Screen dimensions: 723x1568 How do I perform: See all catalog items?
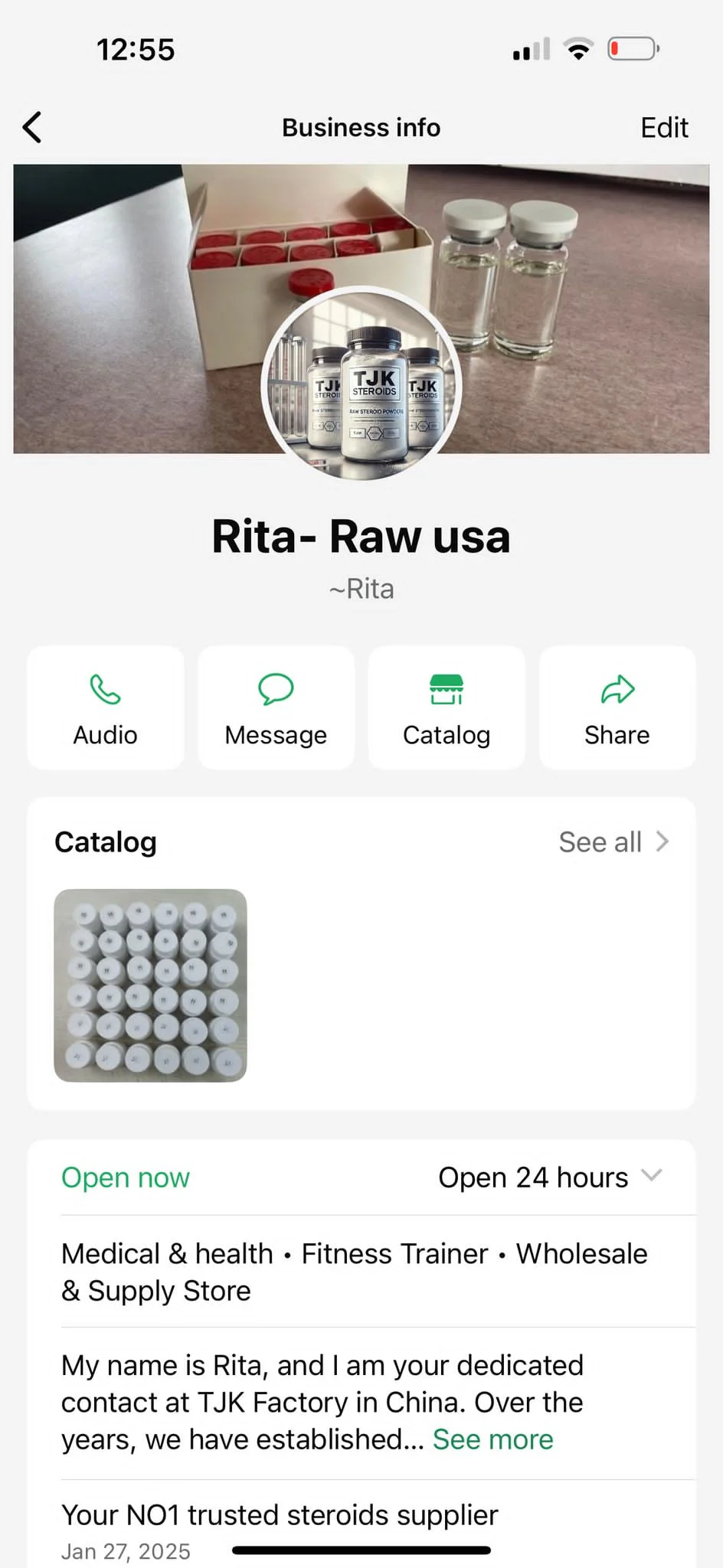613,842
